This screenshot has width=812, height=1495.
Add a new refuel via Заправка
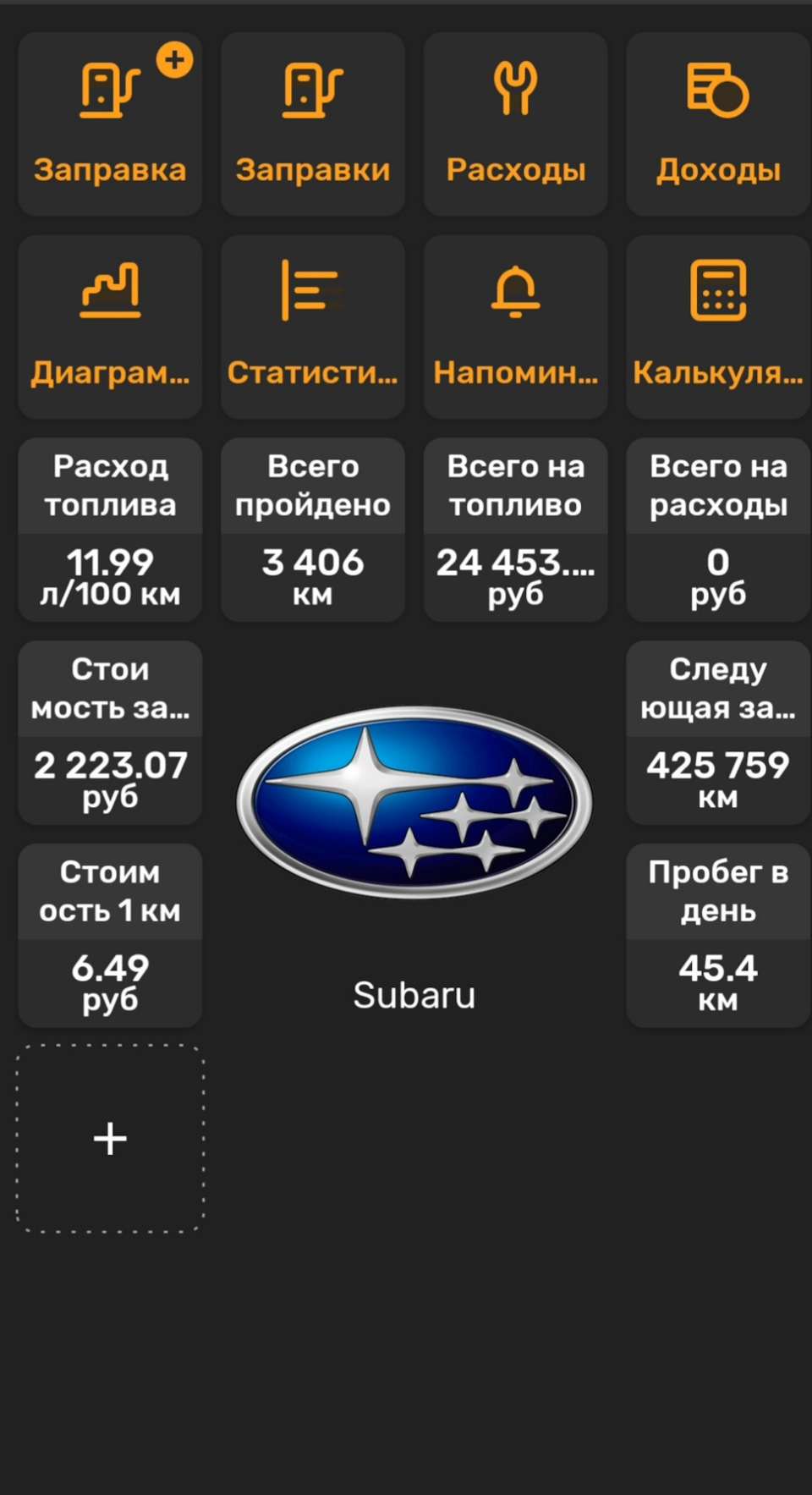pos(110,124)
